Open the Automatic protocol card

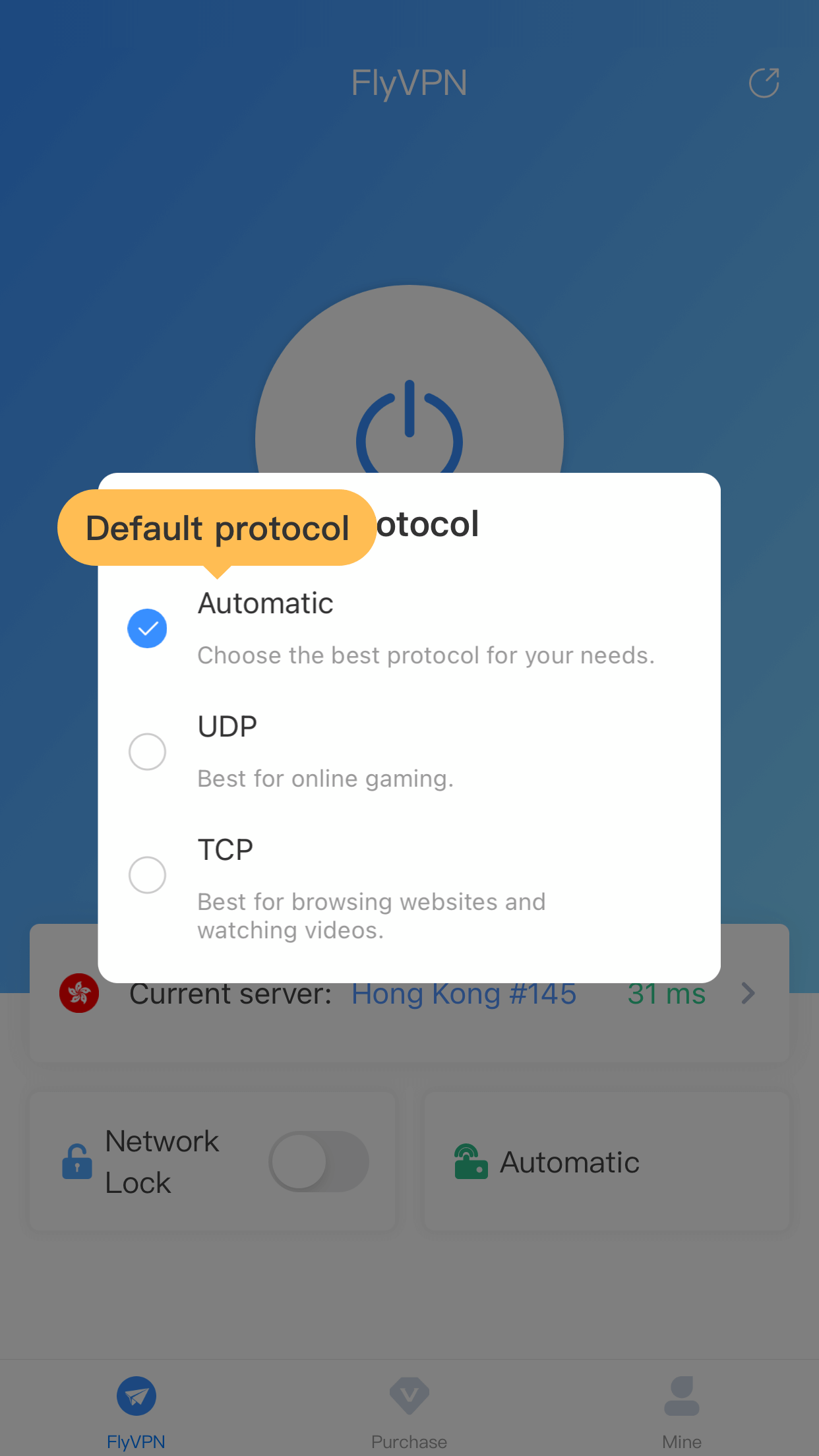pyautogui.click(x=605, y=1161)
